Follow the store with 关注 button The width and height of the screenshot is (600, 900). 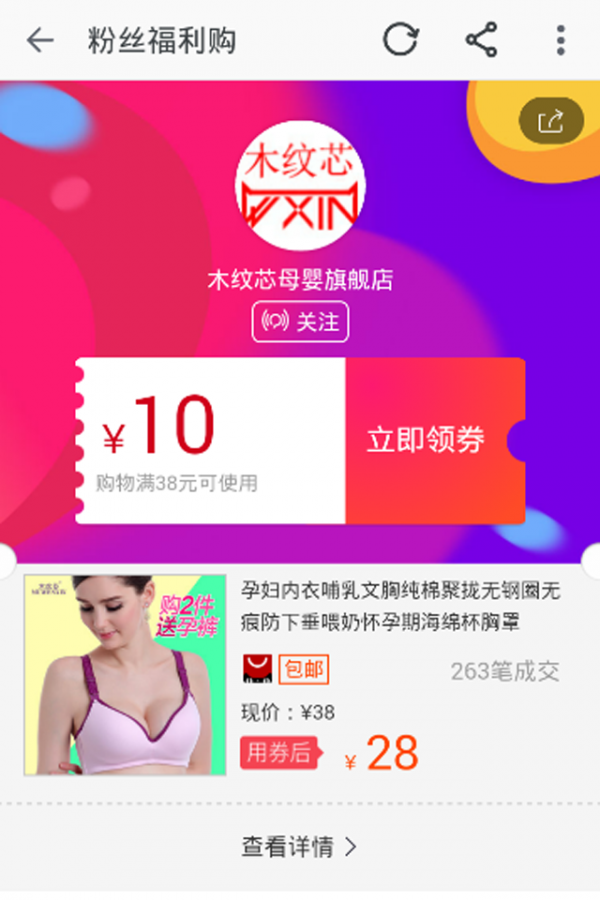(x=300, y=322)
